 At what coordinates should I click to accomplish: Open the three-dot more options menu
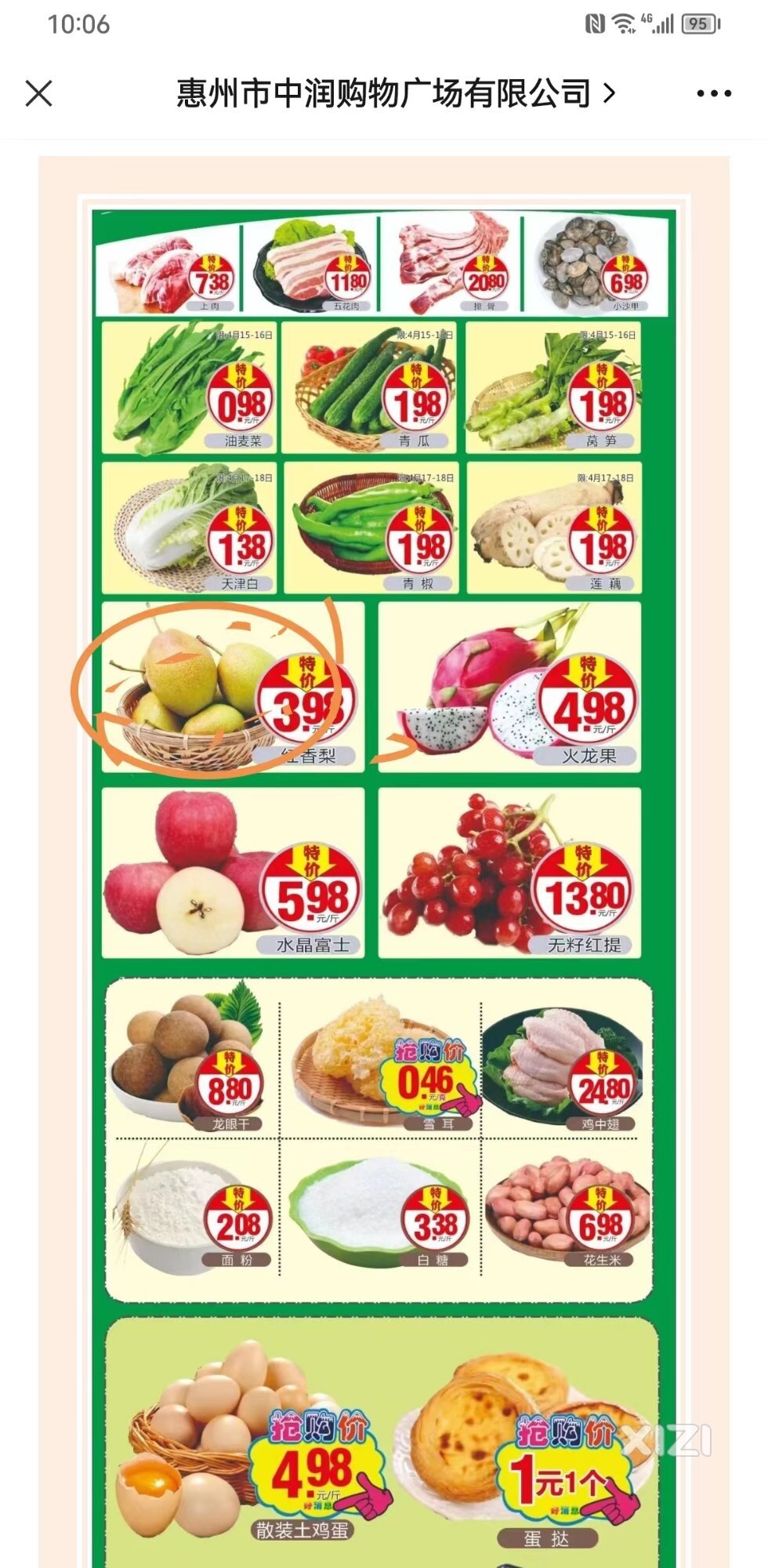click(713, 94)
